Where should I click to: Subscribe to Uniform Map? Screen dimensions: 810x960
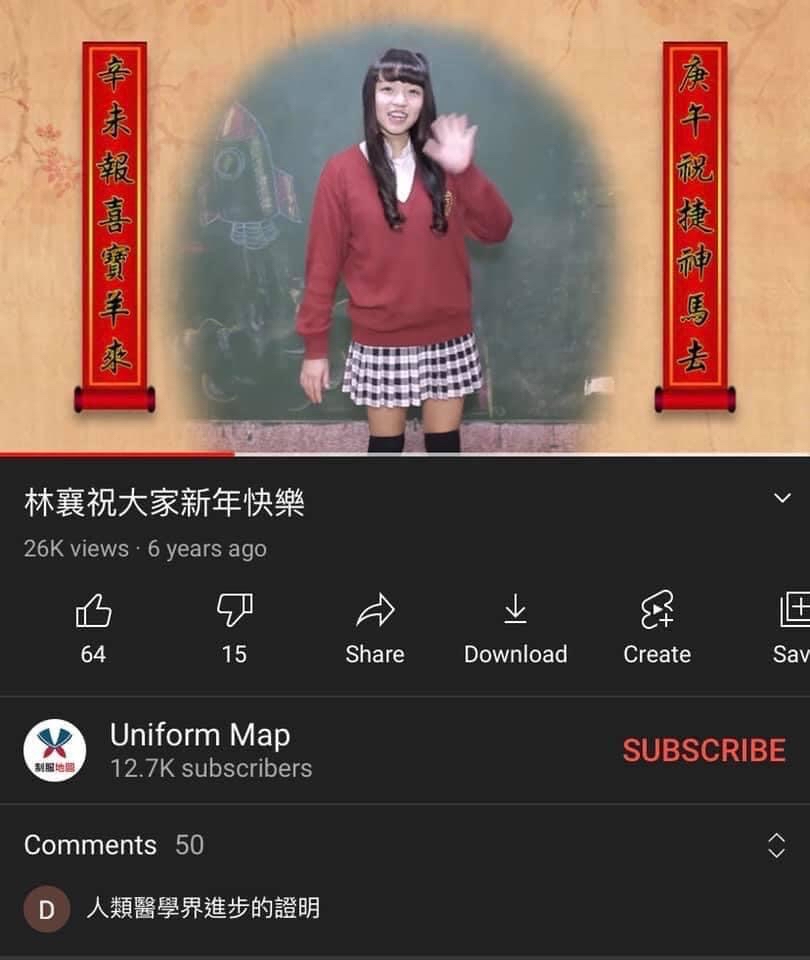[703, 750]
